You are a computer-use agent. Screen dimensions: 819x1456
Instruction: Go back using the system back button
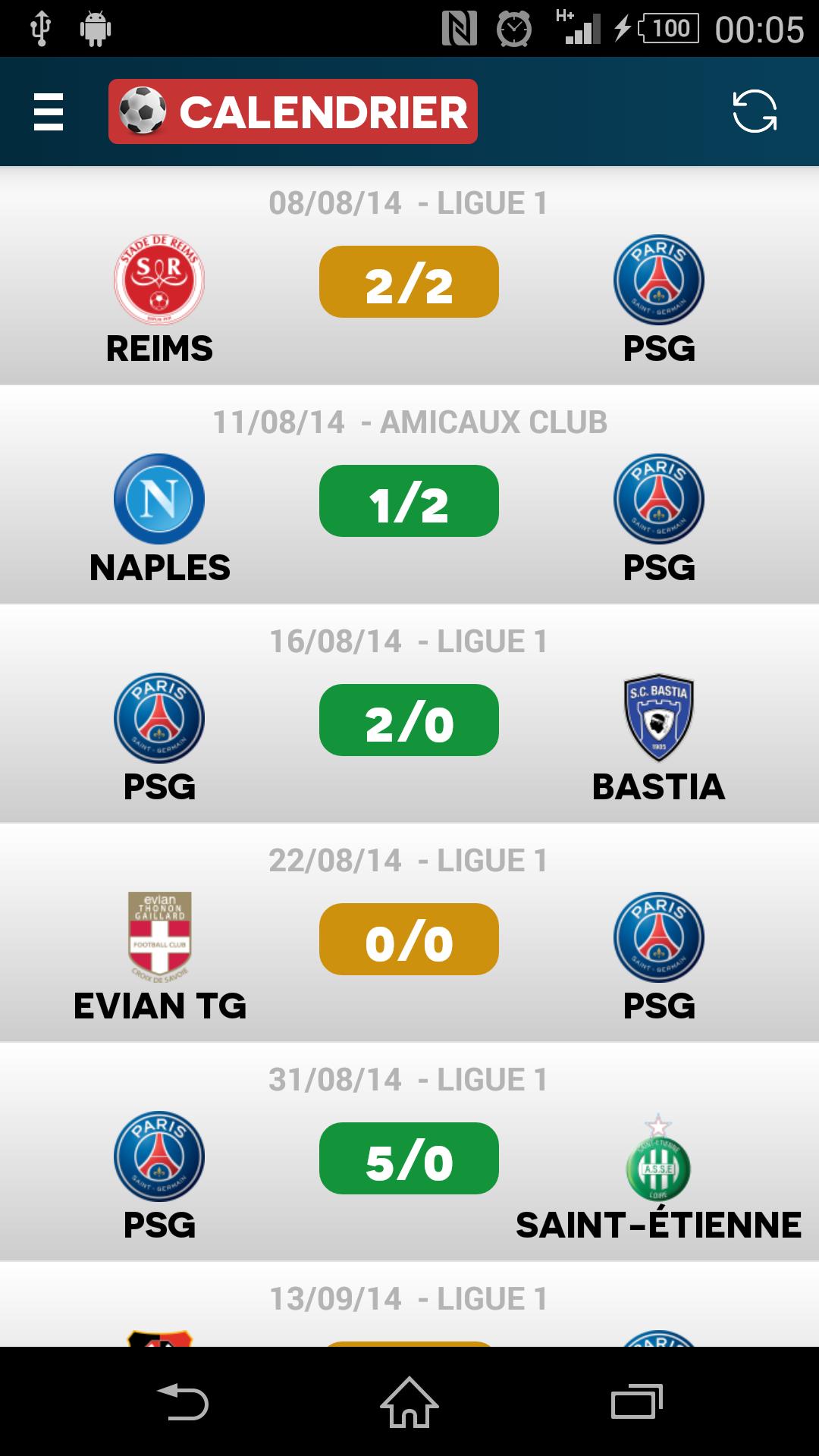tap(182, 1401)
